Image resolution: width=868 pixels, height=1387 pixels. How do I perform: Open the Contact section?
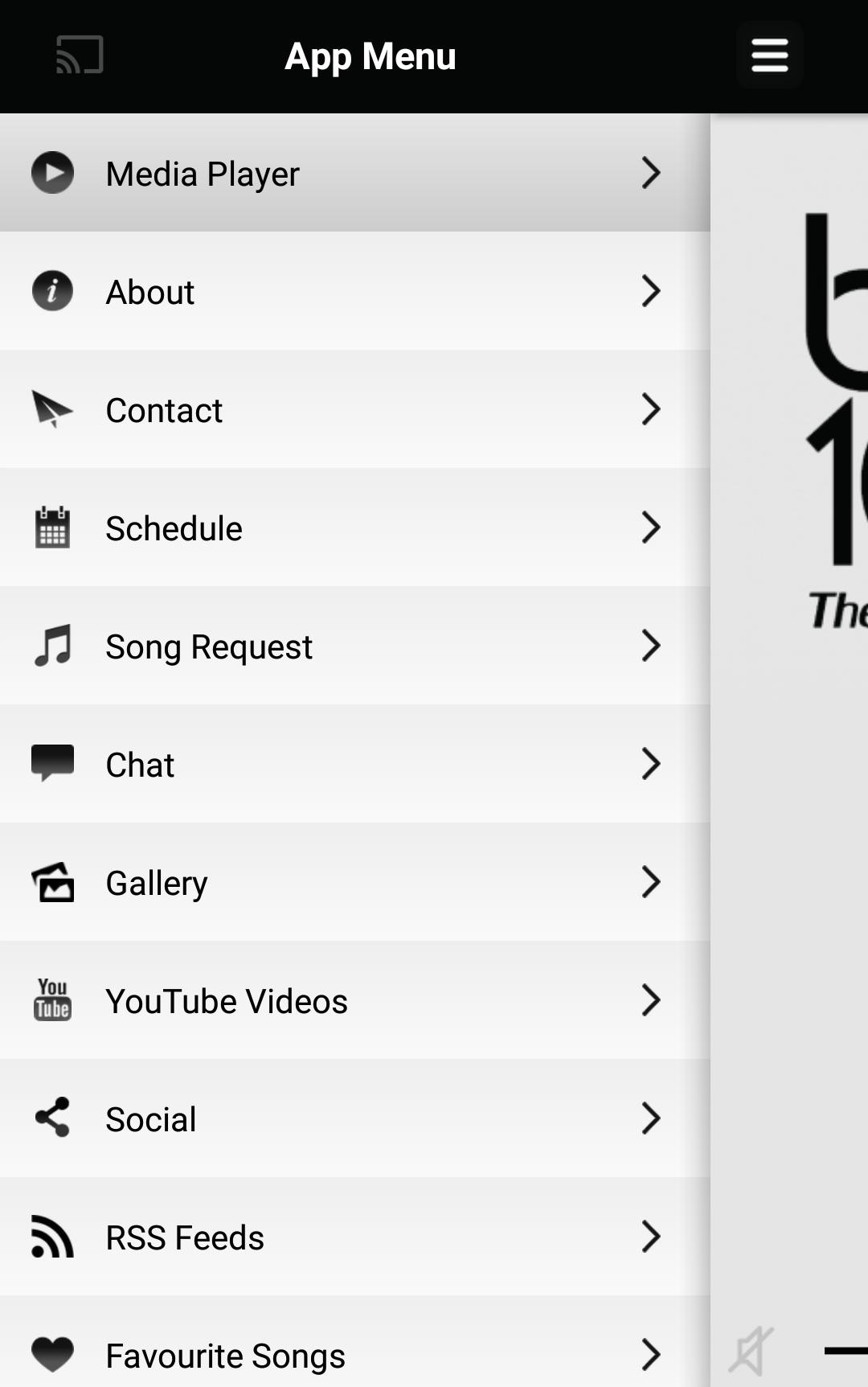coord(354,409)
